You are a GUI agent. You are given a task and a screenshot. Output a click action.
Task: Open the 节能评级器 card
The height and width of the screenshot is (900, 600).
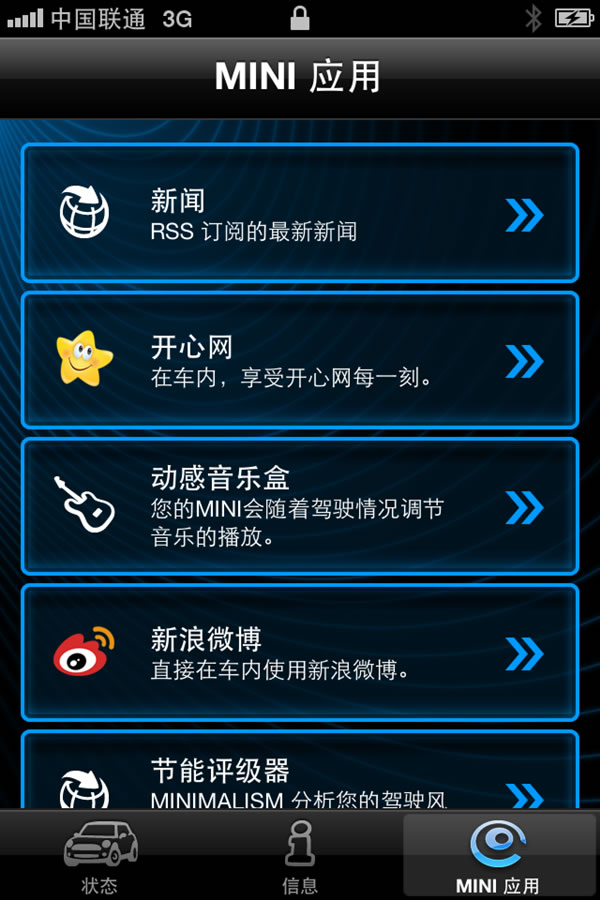[300, 772]
